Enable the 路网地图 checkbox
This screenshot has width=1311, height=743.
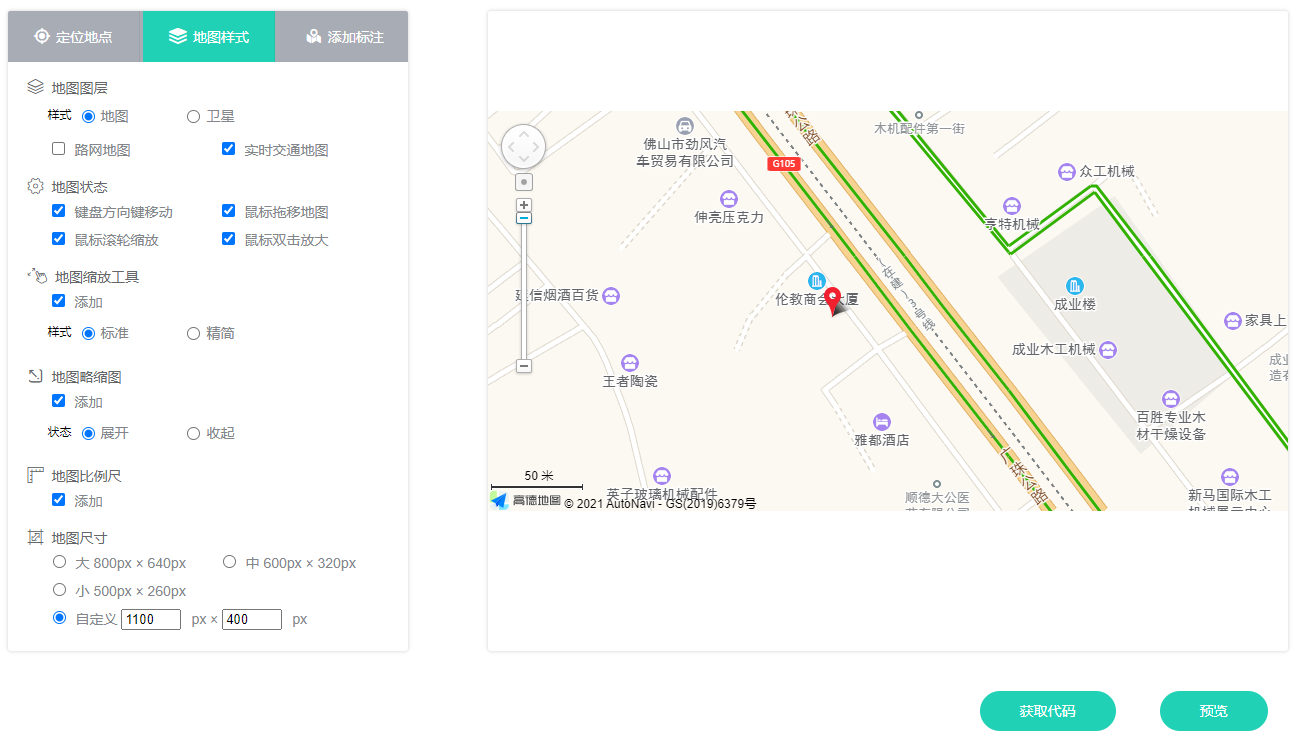tap(59, 150)
